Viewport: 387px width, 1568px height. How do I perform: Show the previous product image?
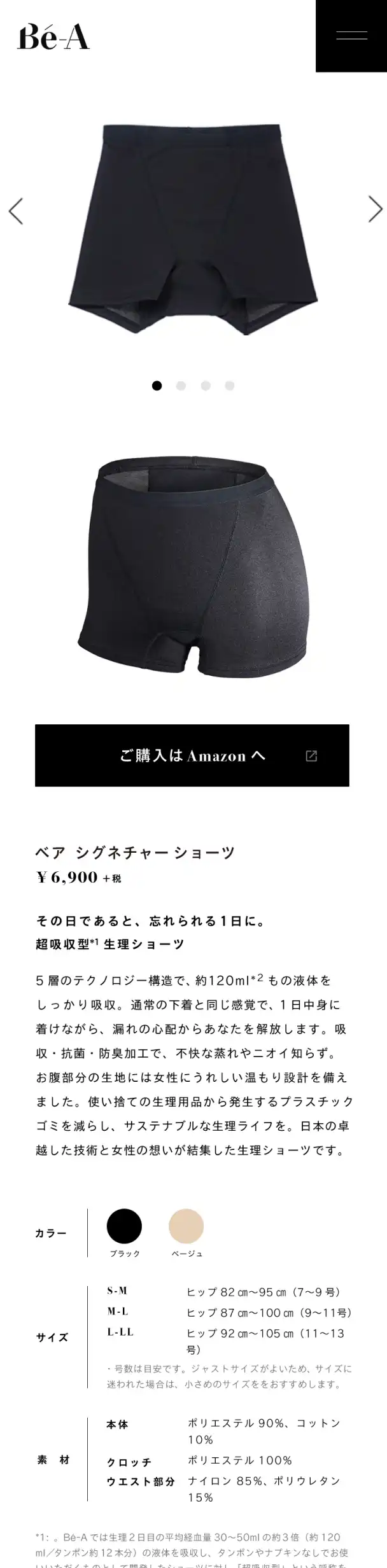coord(16,211)
